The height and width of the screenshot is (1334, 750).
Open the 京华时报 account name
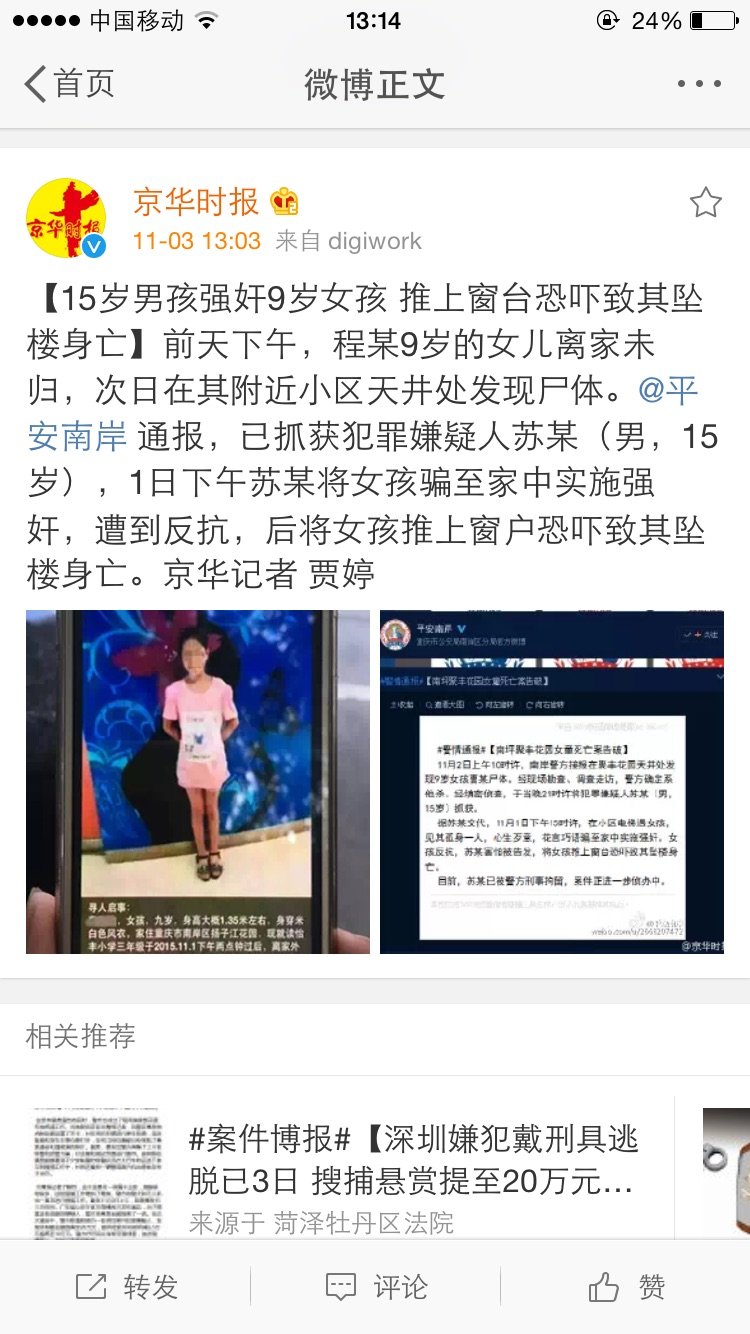pos(196,202)
